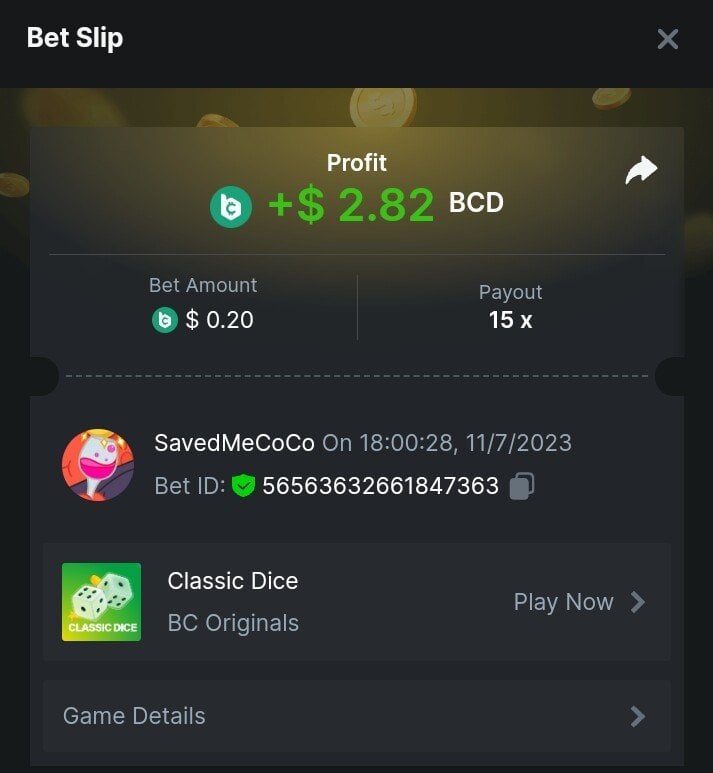Viewport: 713px width, 773px height.
Task: View SavedMeCoCo's profile avatar
Action: tap(98, 466)
